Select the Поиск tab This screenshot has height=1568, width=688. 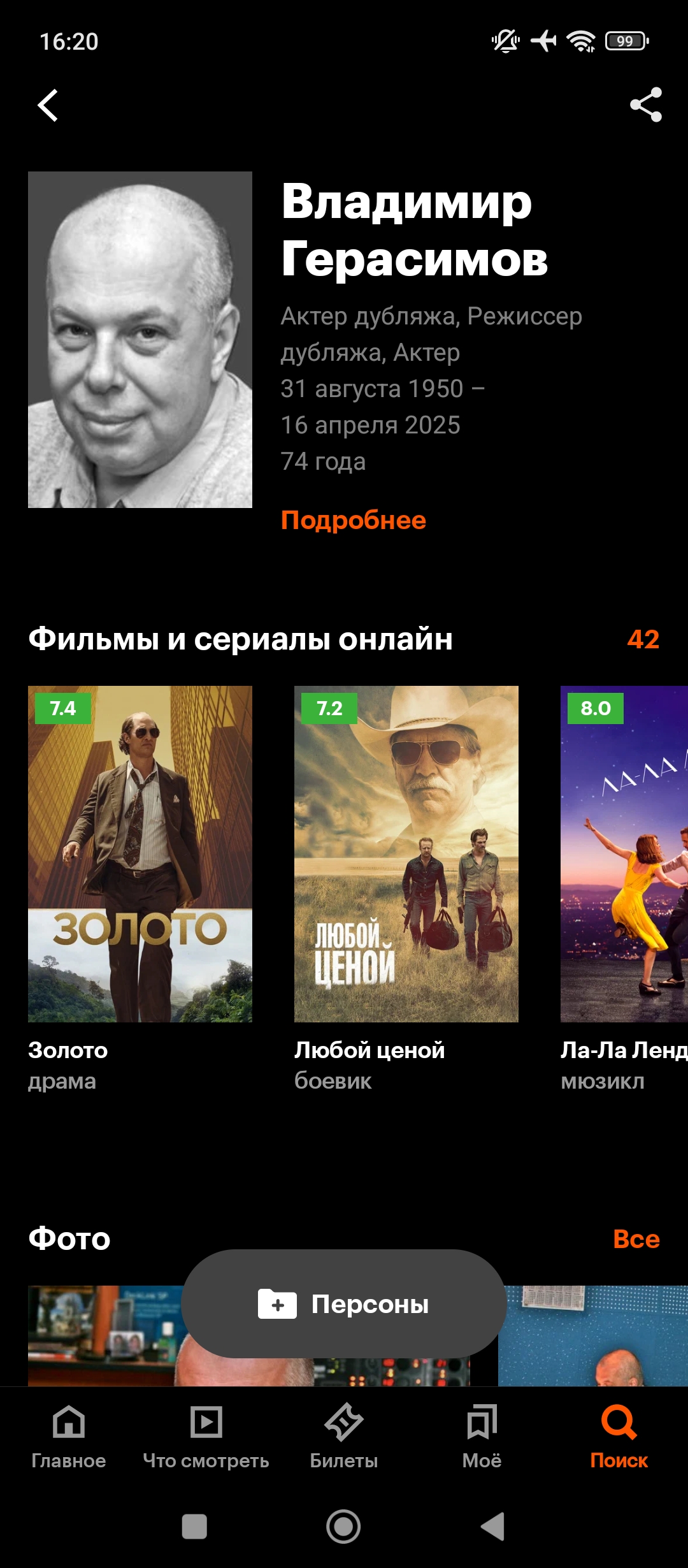tap(619, 1435)
